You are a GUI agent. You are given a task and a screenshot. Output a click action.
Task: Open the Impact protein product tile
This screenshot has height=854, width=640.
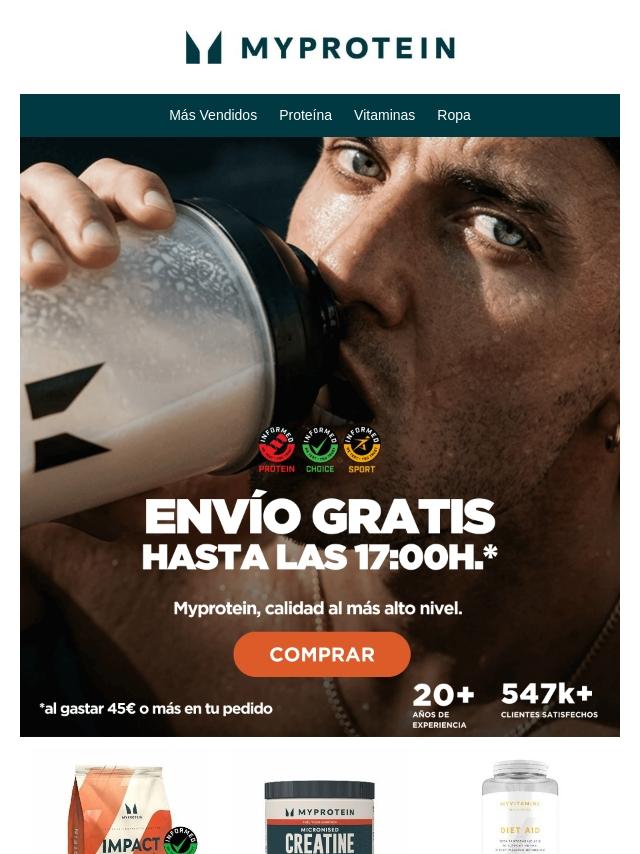[x=120, y=802]
